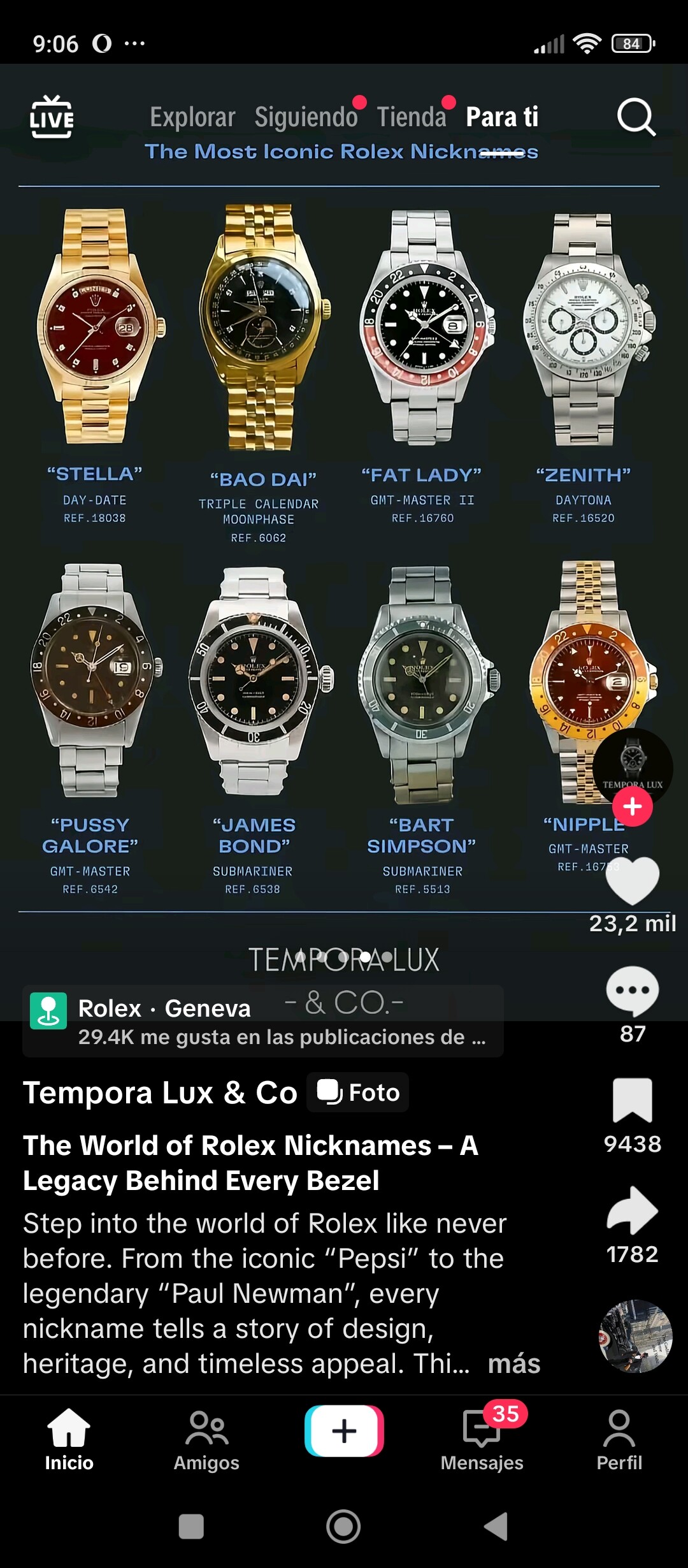Image resolution: width=688 pixels, height=1568 pixels.
Task: Like this post with the heart
Action: [632, 882]
